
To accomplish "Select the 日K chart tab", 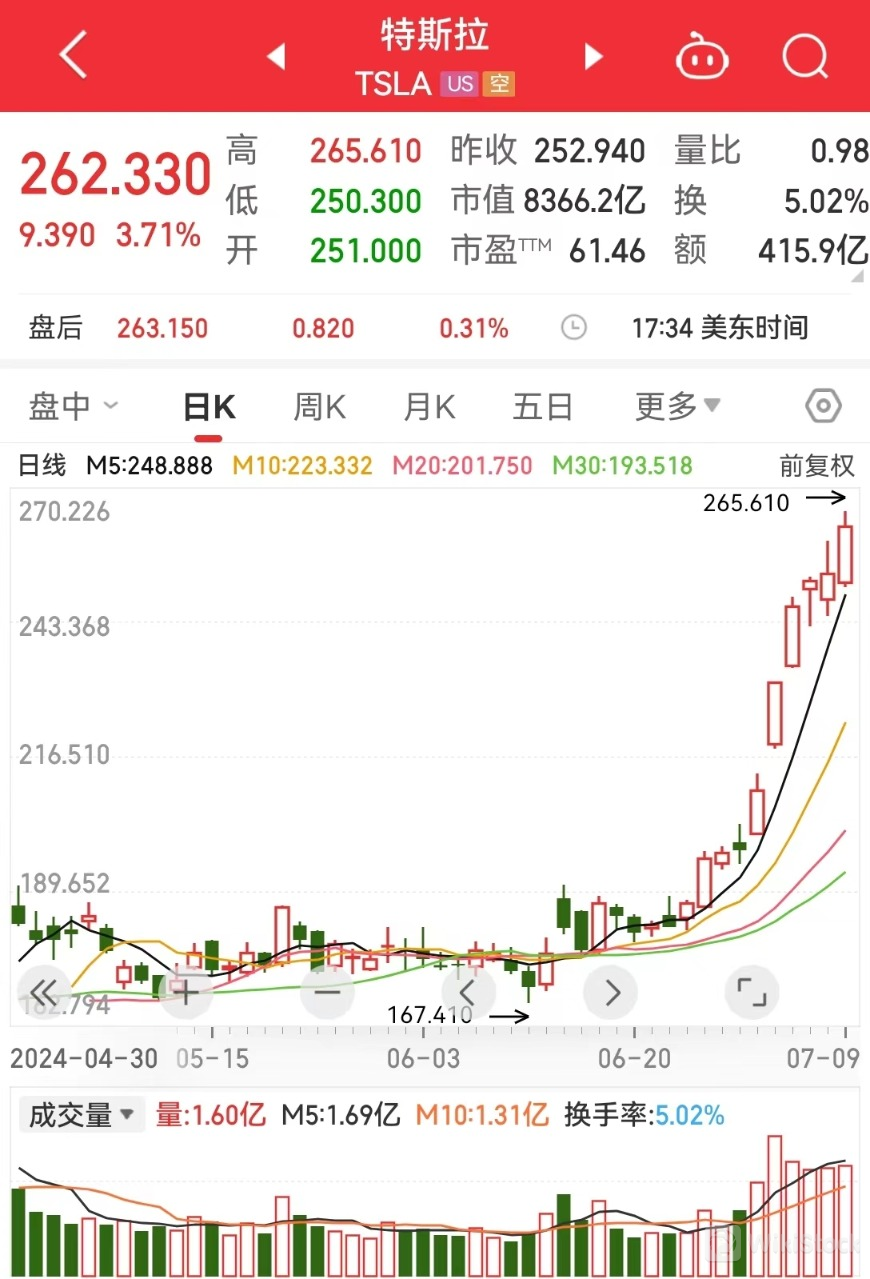I will point(209,407).
